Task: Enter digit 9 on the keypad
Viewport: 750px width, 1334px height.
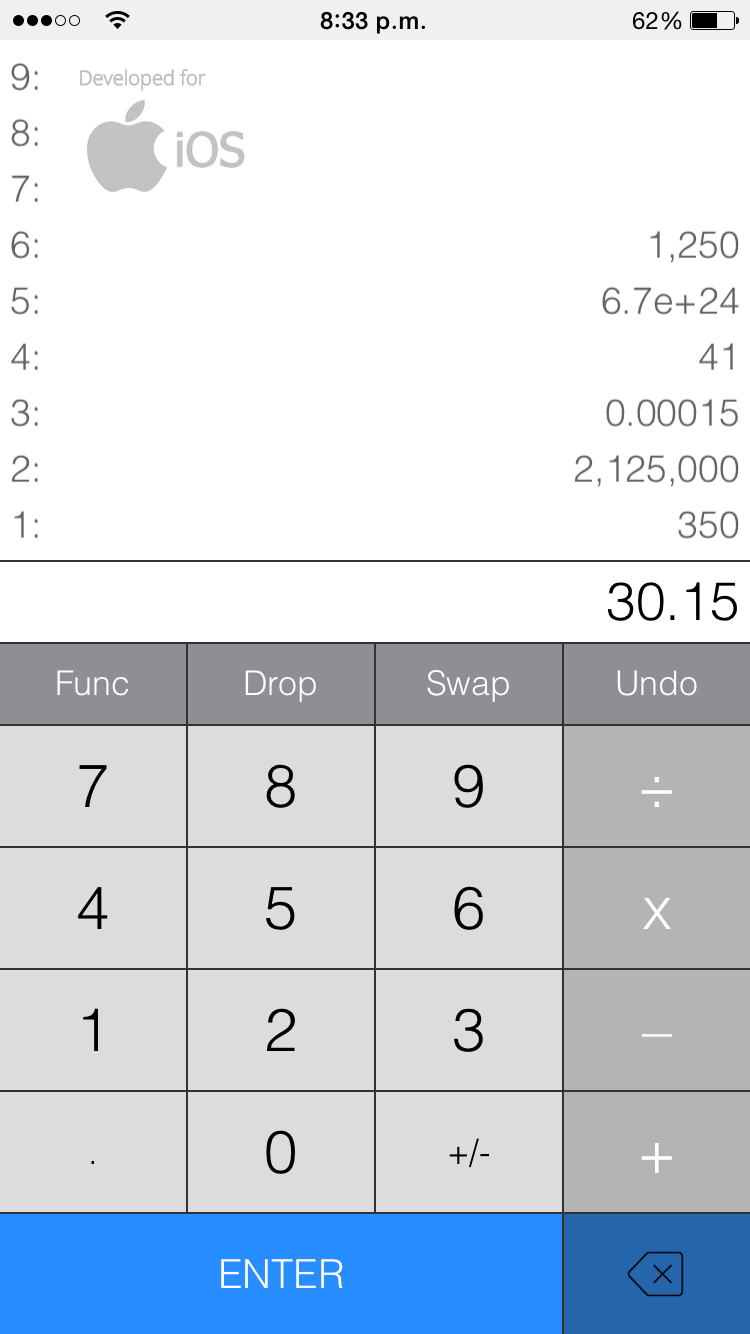Action: click(469, 787)
